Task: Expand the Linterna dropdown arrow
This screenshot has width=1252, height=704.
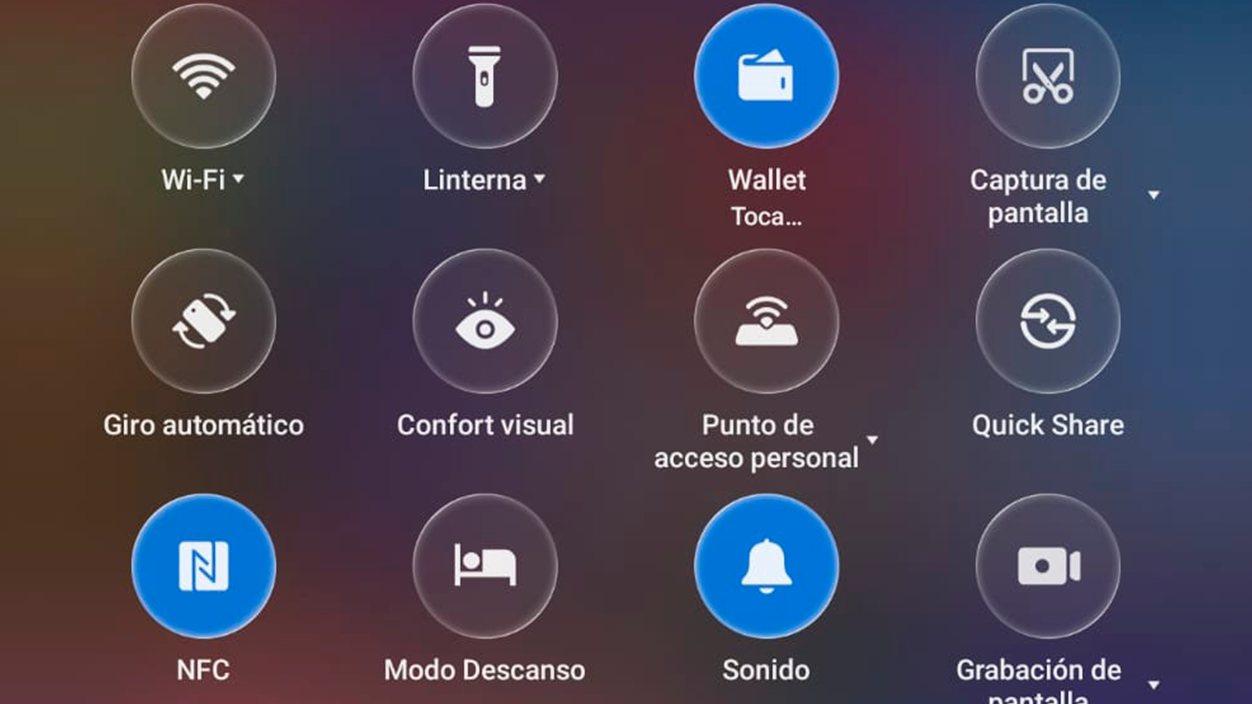Action: tap(539, 180)
